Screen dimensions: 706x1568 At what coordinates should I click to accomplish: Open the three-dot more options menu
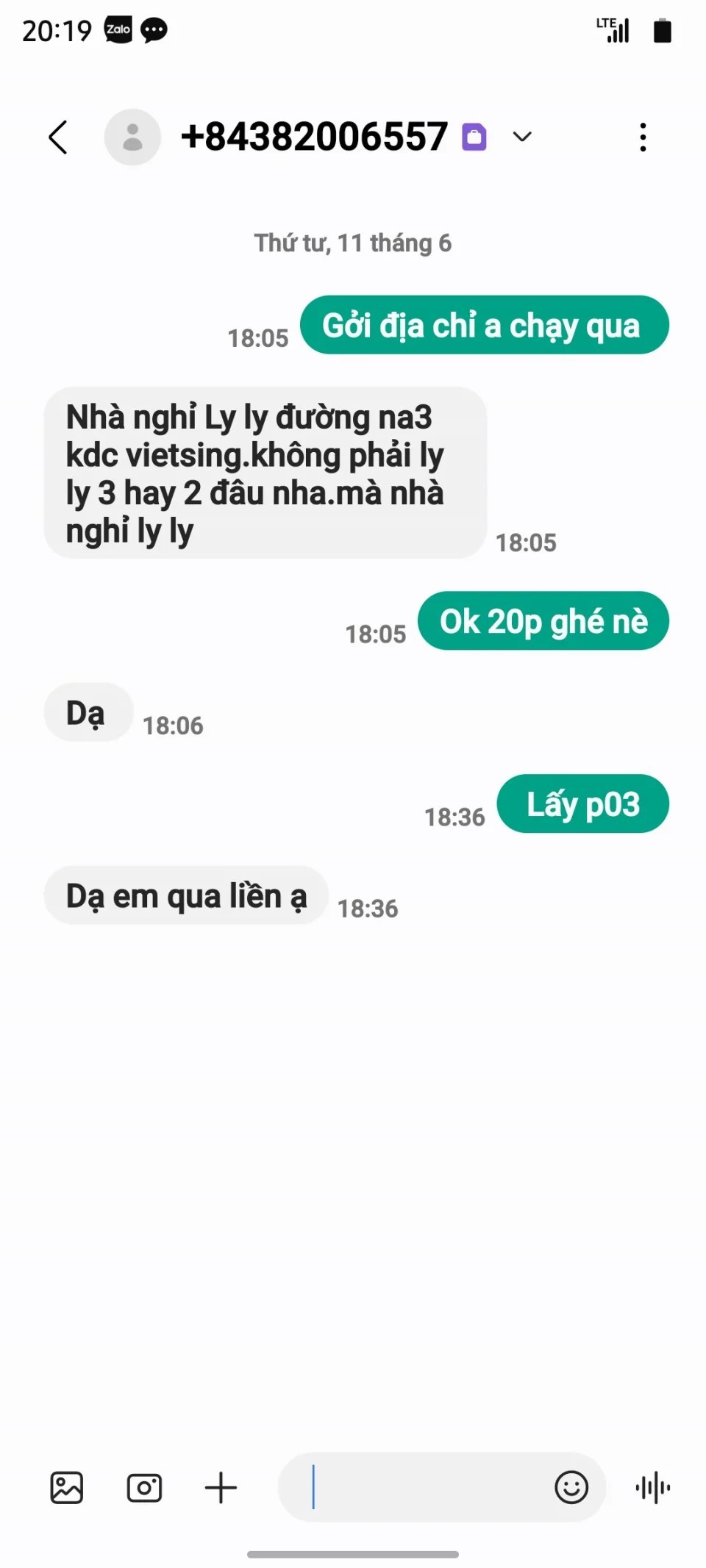coord(643,137)
